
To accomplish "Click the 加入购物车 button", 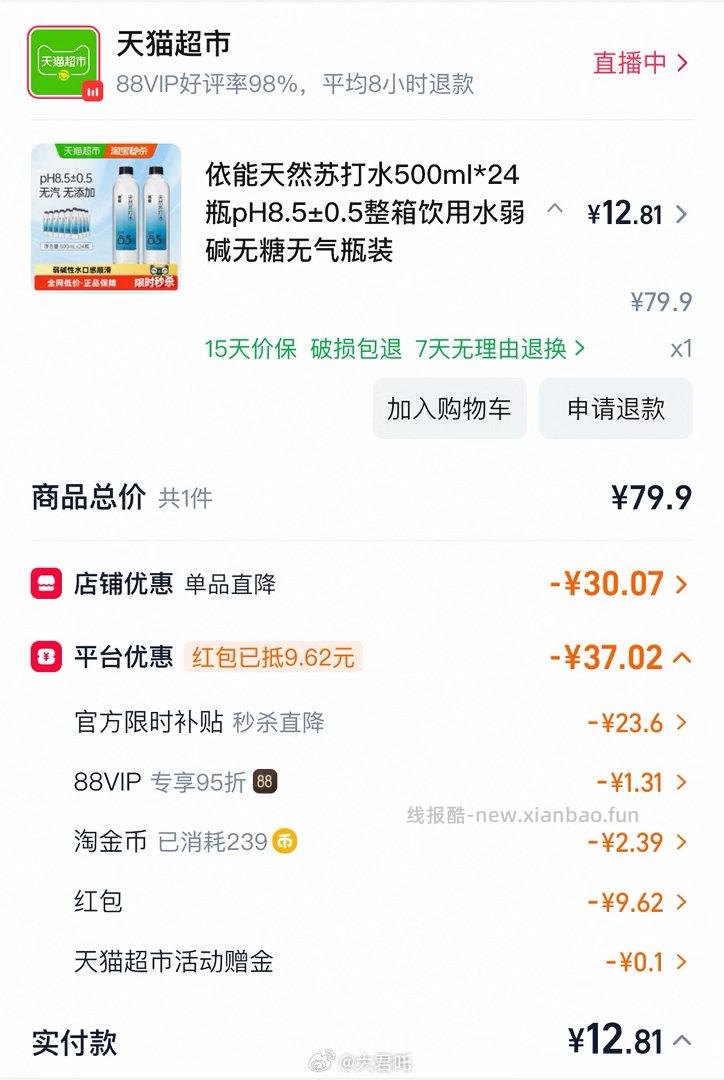I will [447, 409].
